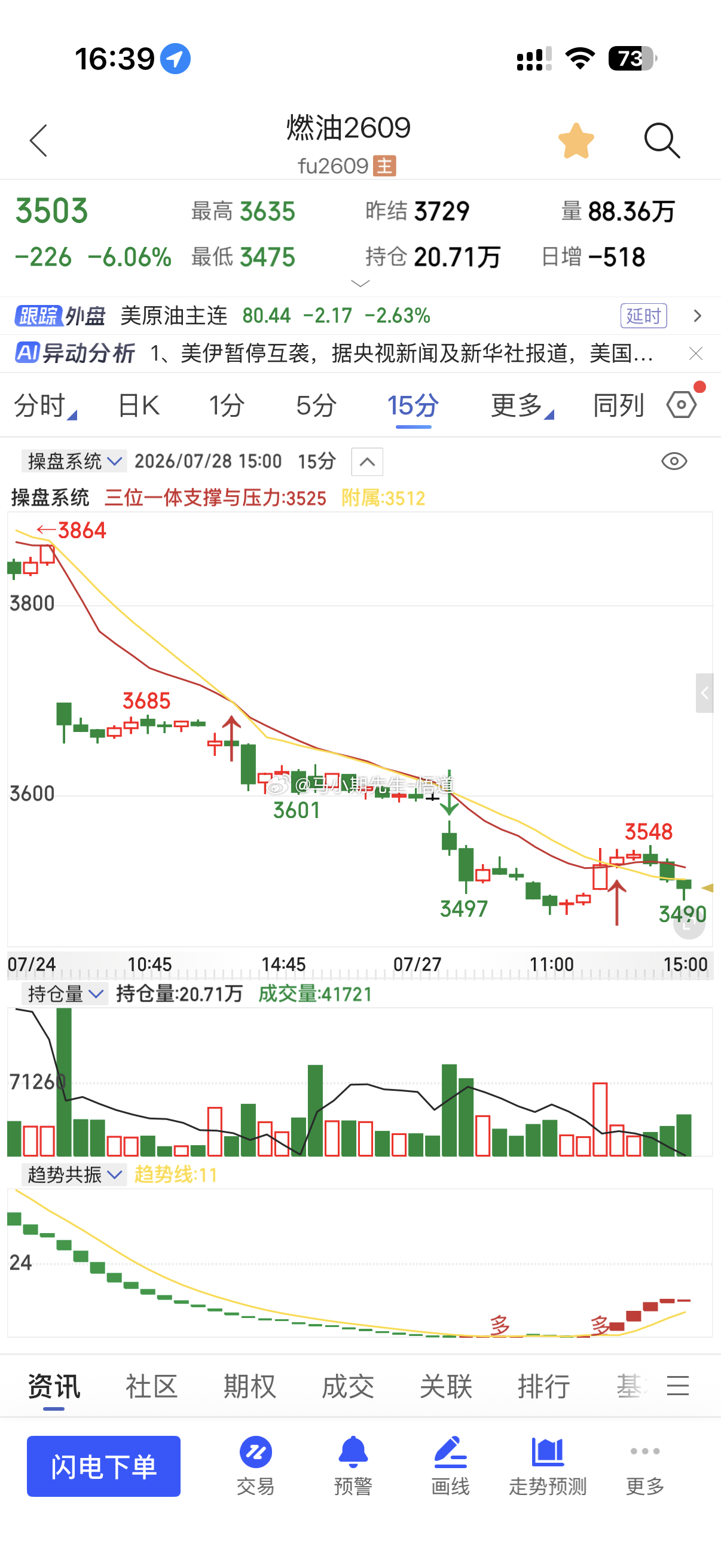Switch to the 社区 tab
Viewport: 721px width, 1568px height.
pyautogui.click(x=151, y=1387)
